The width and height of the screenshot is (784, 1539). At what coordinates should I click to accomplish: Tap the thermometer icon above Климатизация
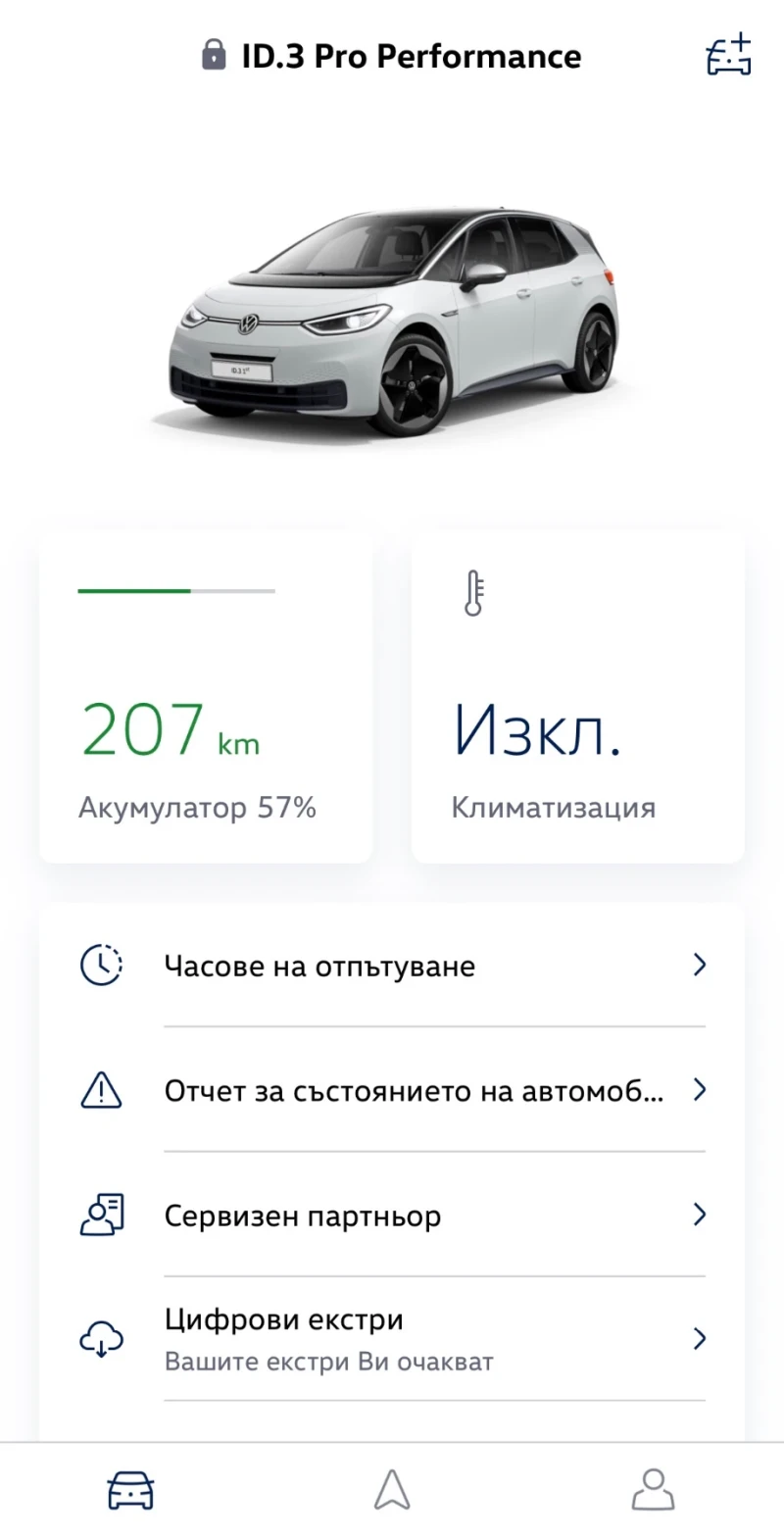tap(475, 590)
